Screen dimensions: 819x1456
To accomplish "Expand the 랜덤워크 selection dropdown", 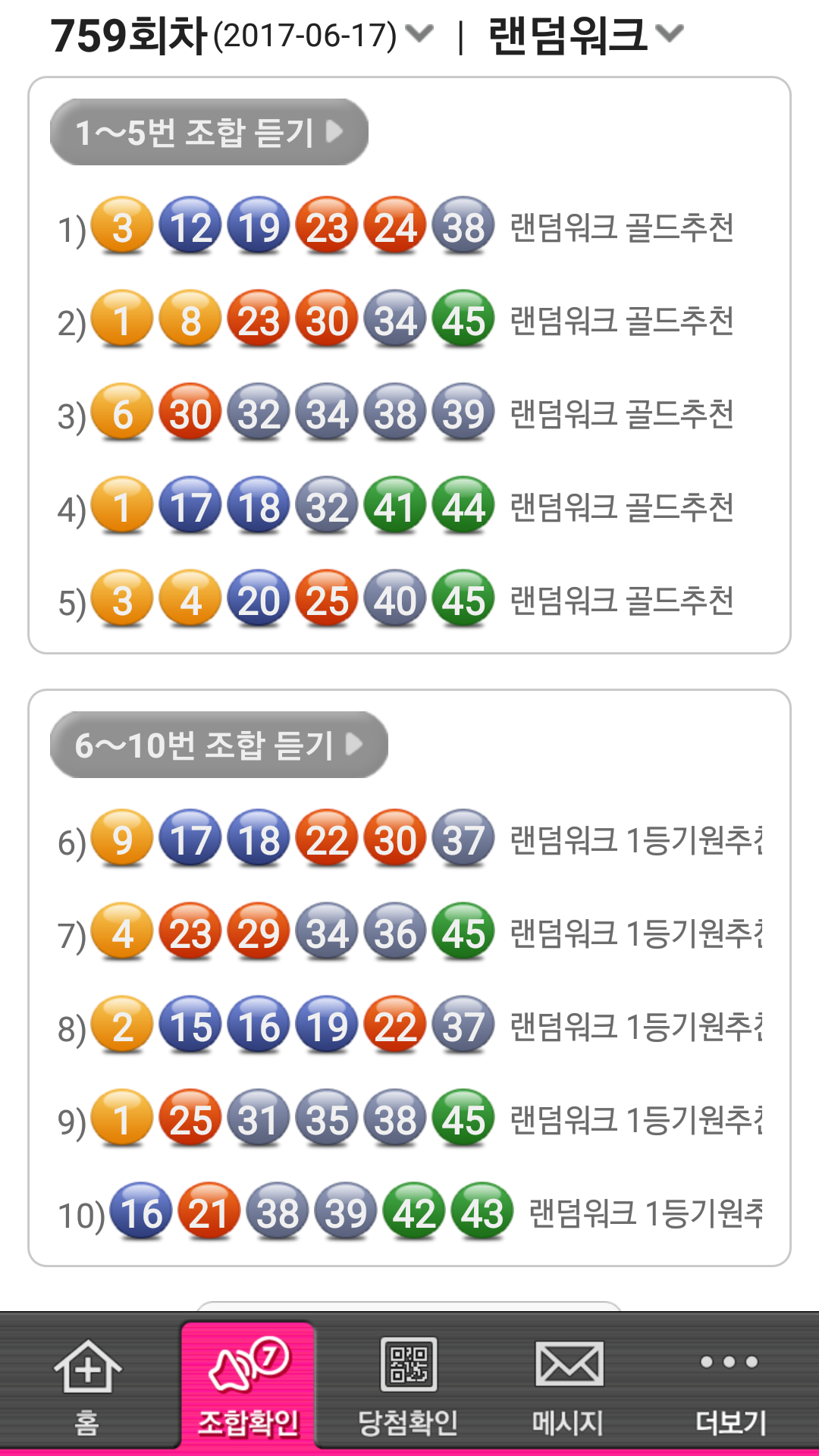I will [x=585, y=35].
